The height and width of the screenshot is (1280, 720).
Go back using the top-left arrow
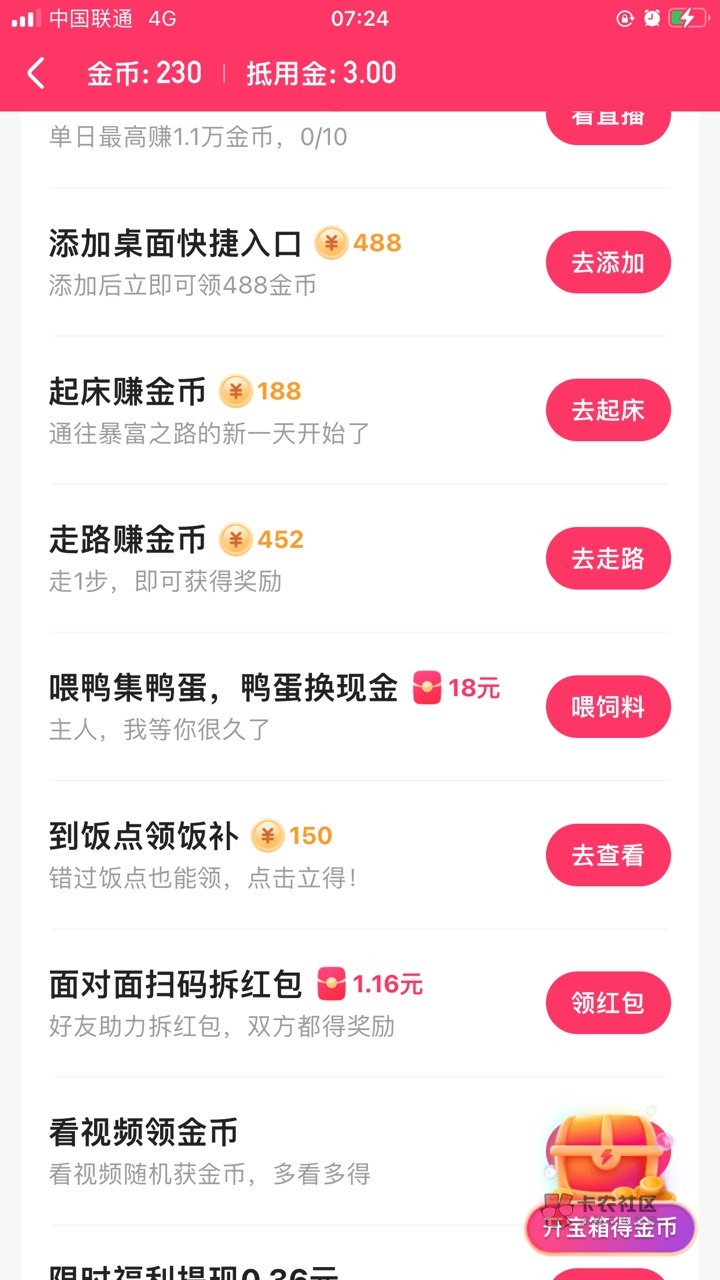coord(36,73)
